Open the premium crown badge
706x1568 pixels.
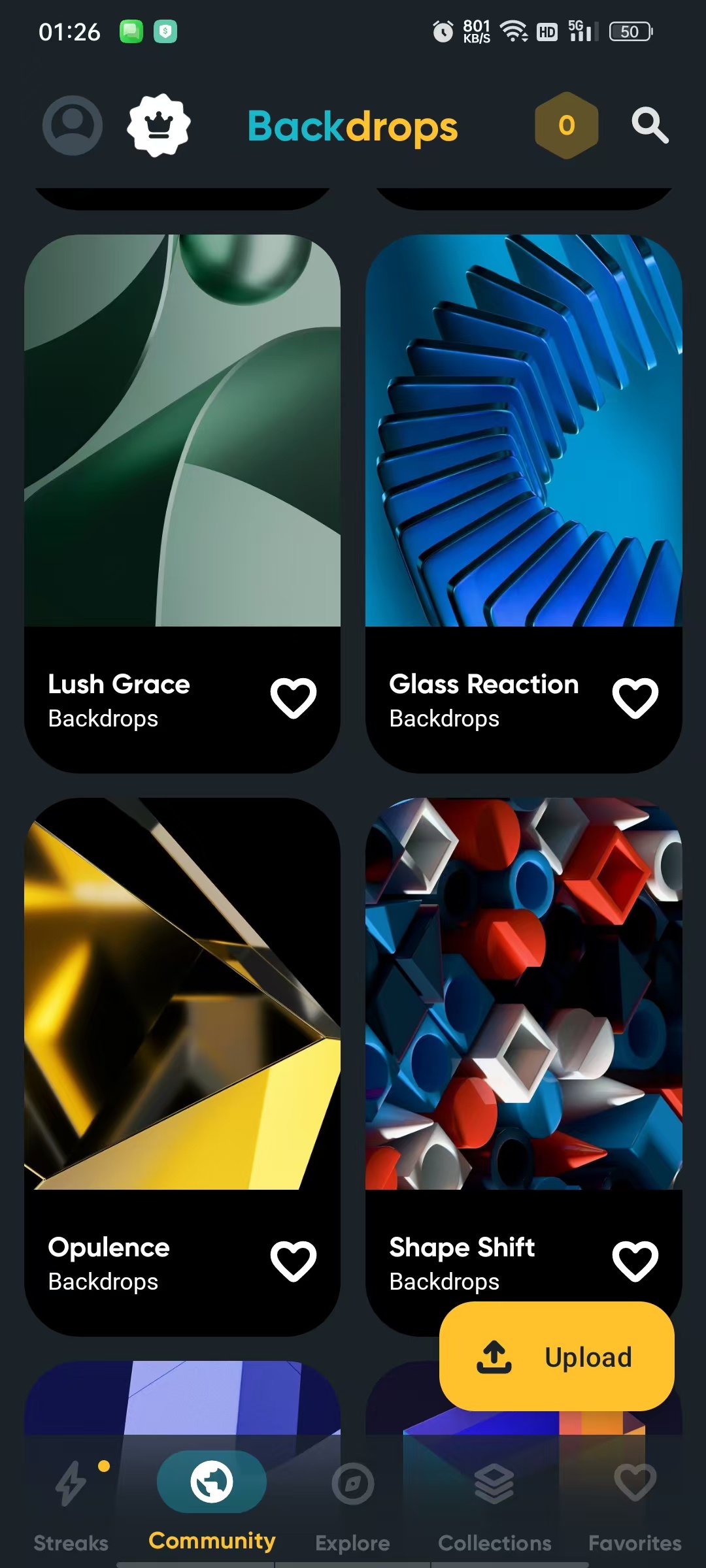[x=159, y=125]
